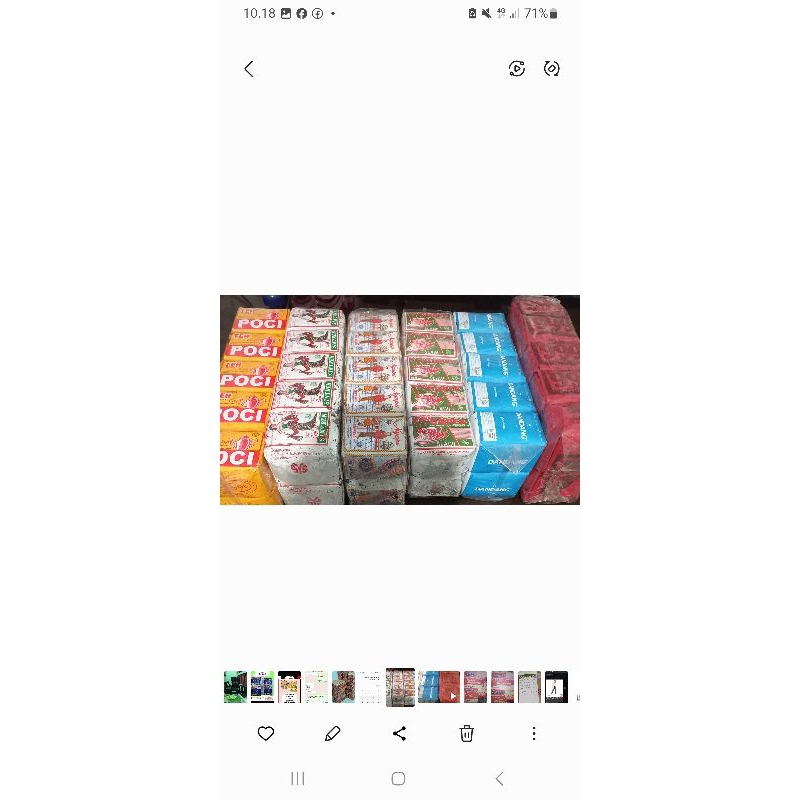Delete this photo with the trash icon
The image size is (800, 800).
tap(467, 733)
